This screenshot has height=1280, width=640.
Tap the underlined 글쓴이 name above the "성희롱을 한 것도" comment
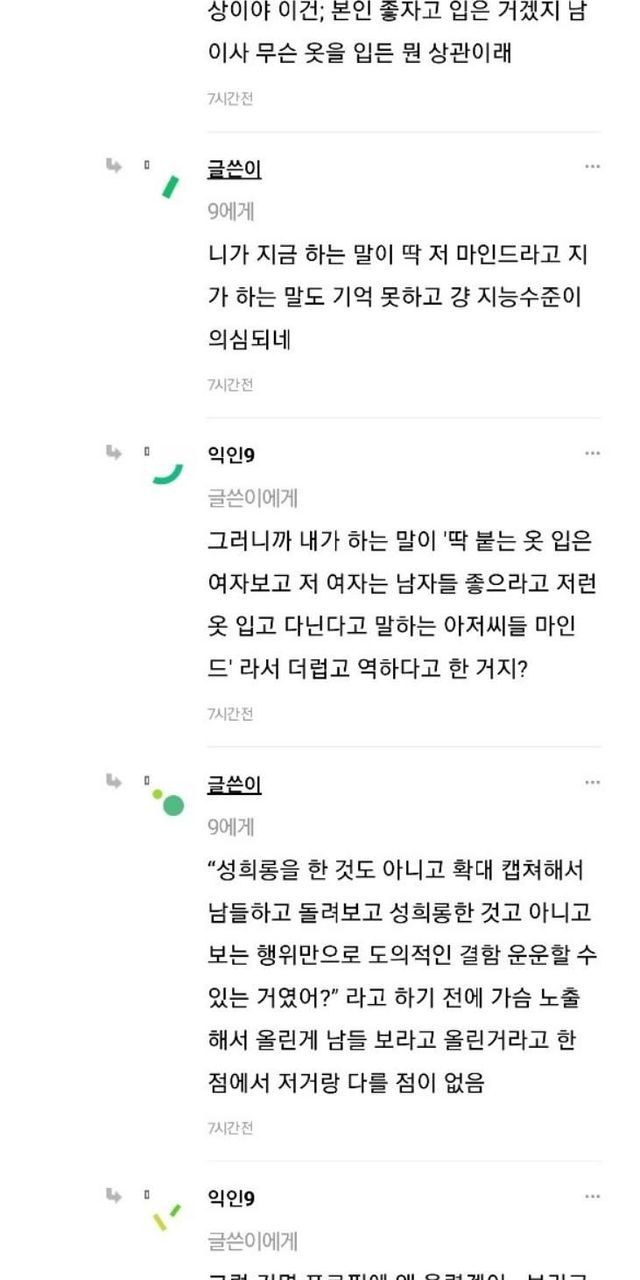pos(234,784)
